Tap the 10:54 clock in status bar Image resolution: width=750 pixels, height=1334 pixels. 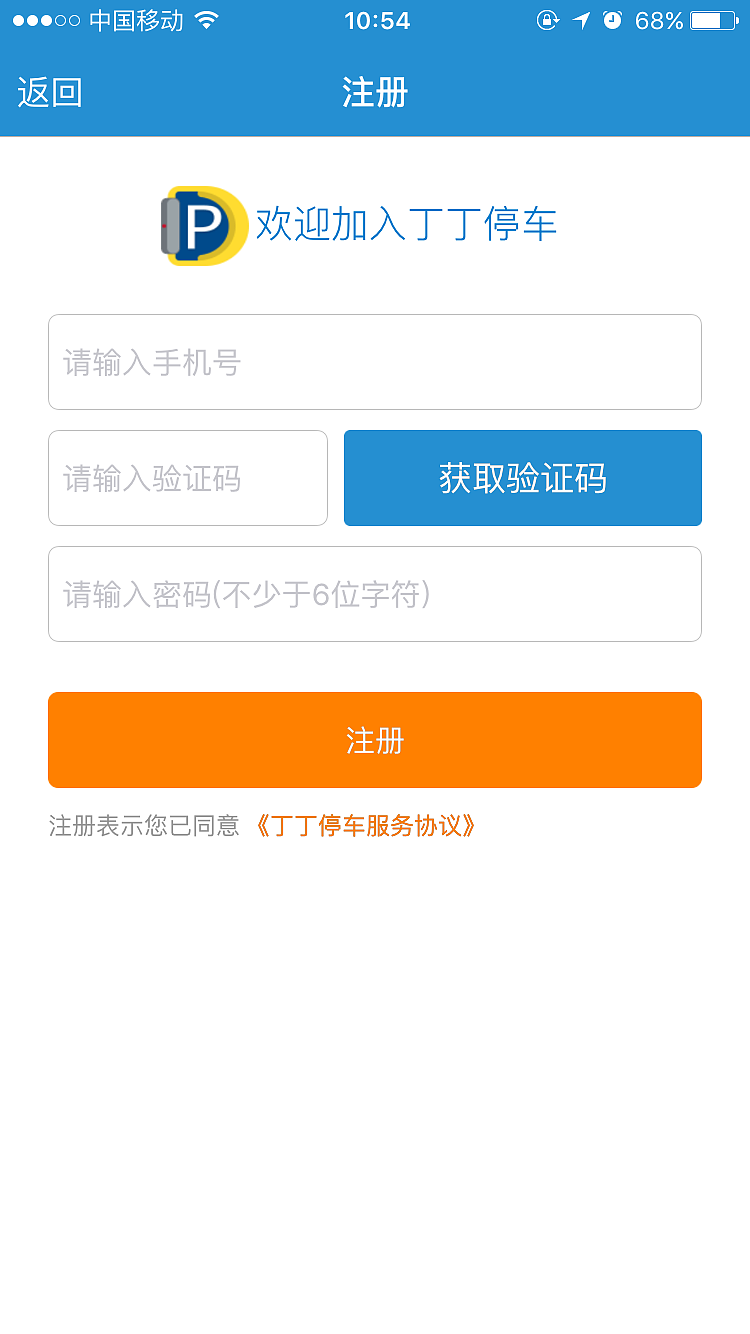tap(378, 19)
